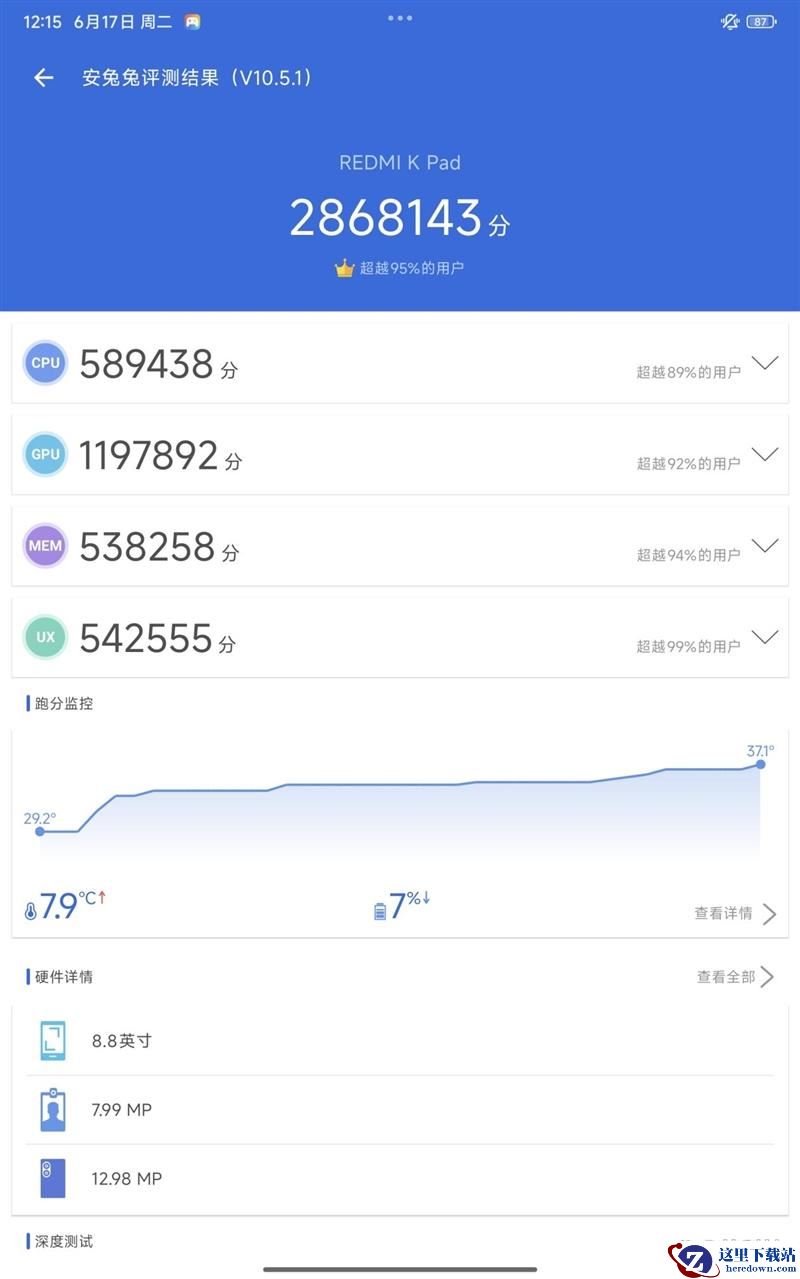This screenshot has height=1279, width=800.
Task: Expand the MEM score section
Action: (765, 546)
